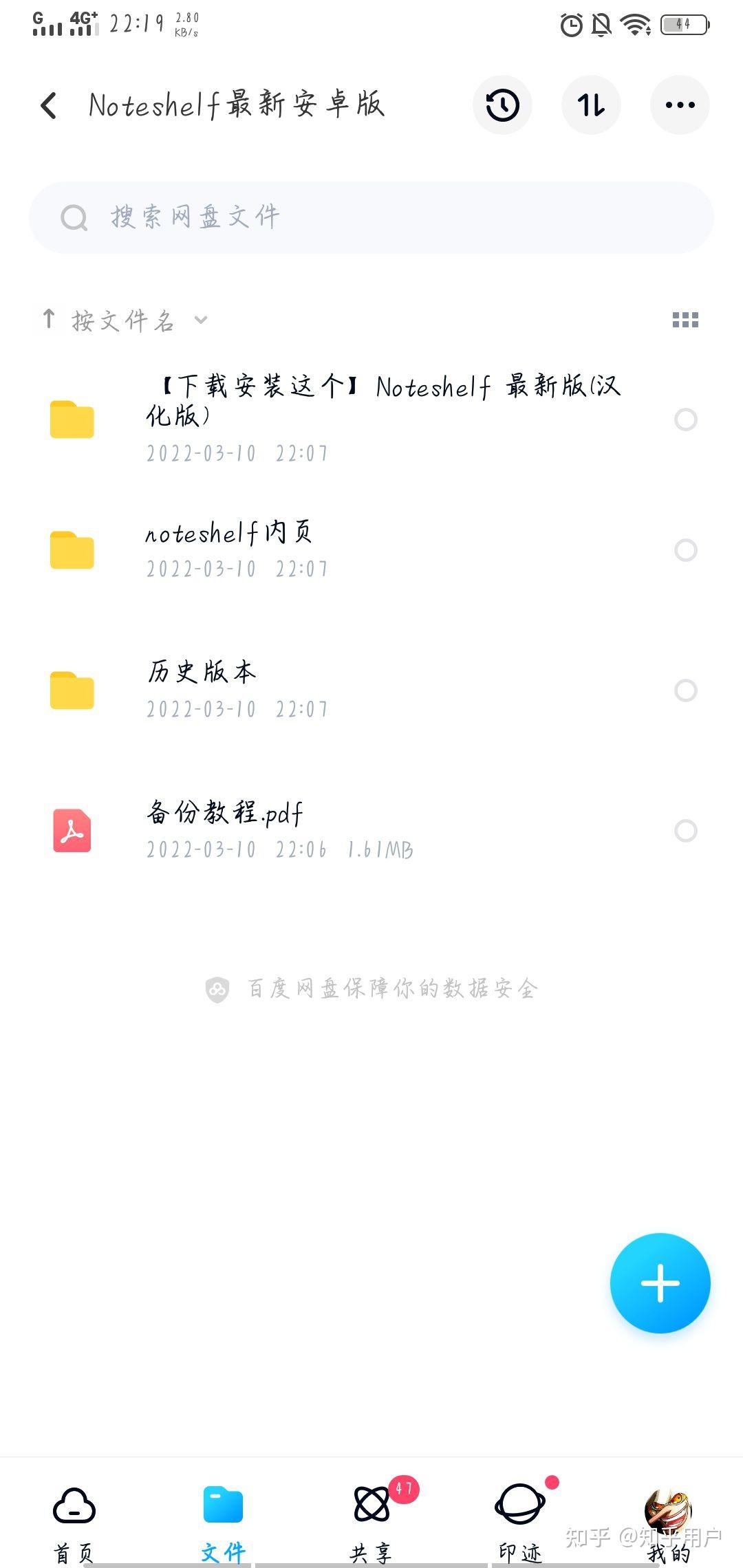Viewport: 743px width, 1568px height.
Task: Open the three-dot overflow menu
Action: point(680,105)
